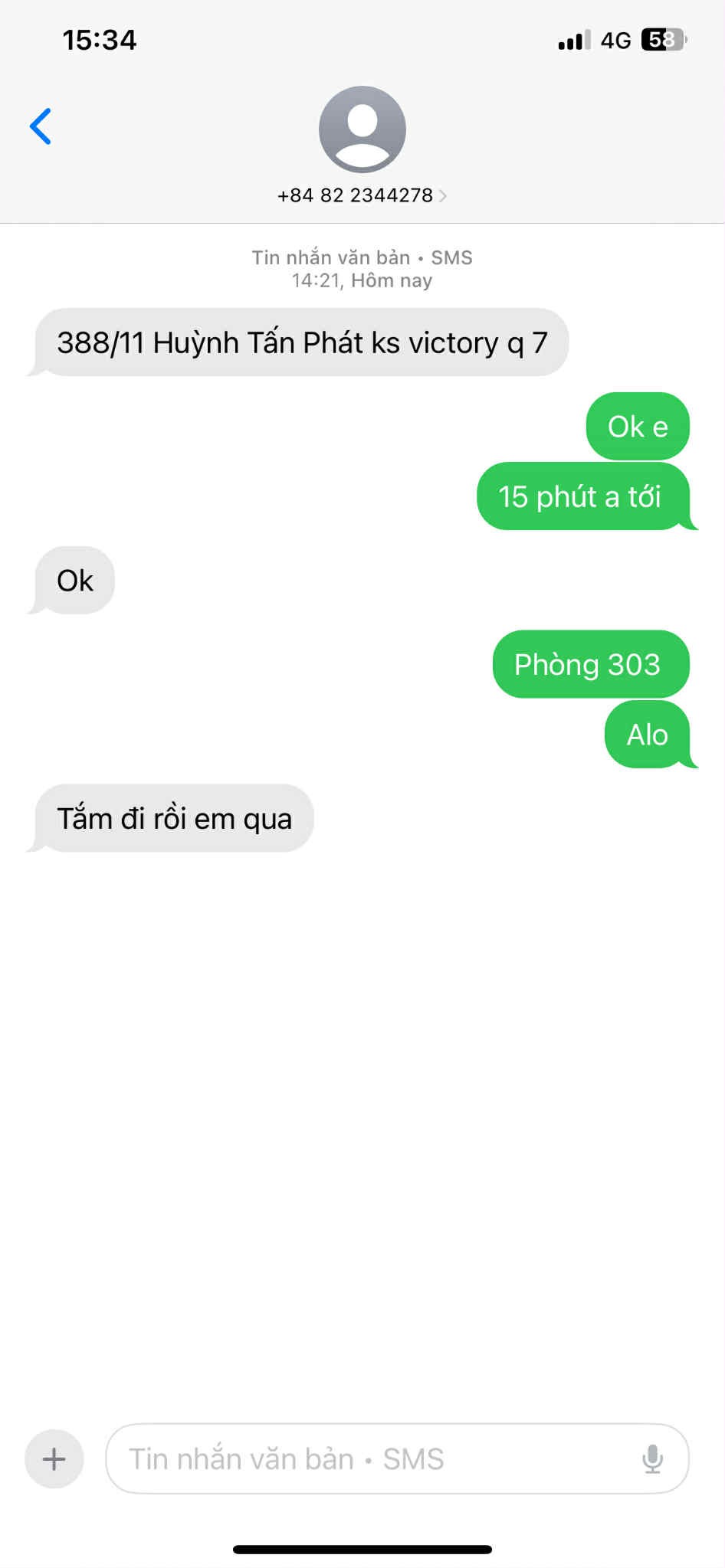Screen dimensions: 725x1568
Task: Open the plus attachments menu
Action: pyautogui.click(x=54, y=1458)
